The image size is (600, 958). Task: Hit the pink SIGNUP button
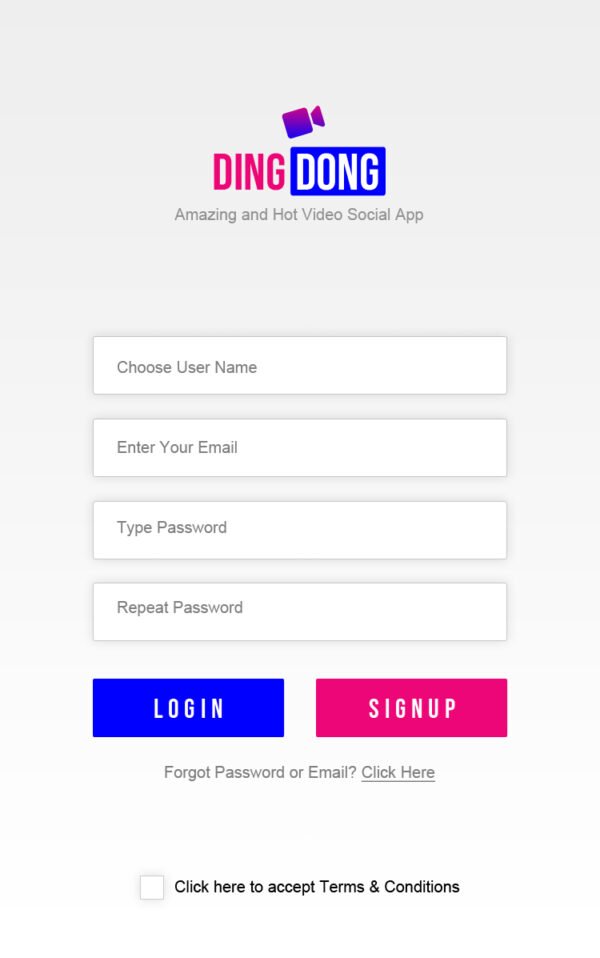tap(411, 708)
